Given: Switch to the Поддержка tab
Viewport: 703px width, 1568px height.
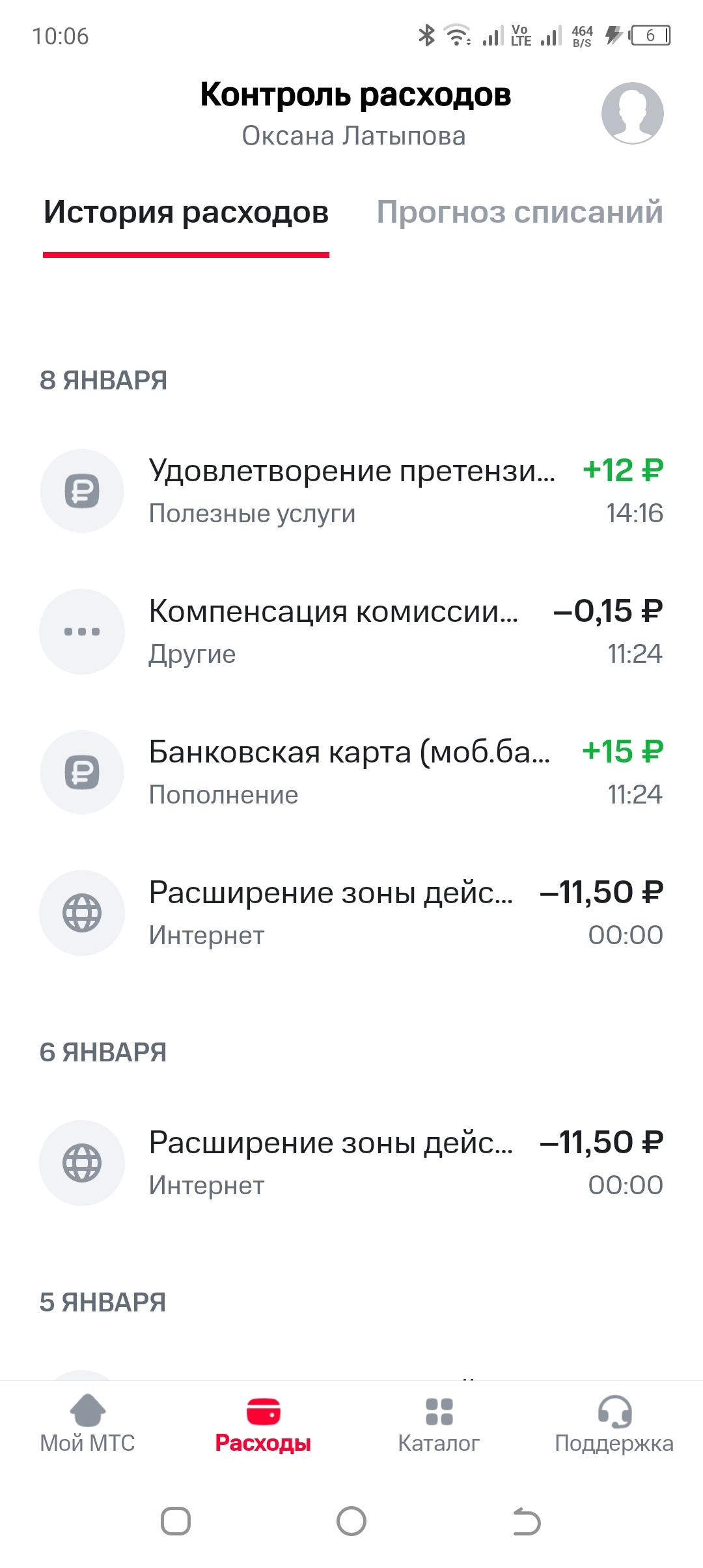Looking at the screenshot, I should tap(614, 1426).
